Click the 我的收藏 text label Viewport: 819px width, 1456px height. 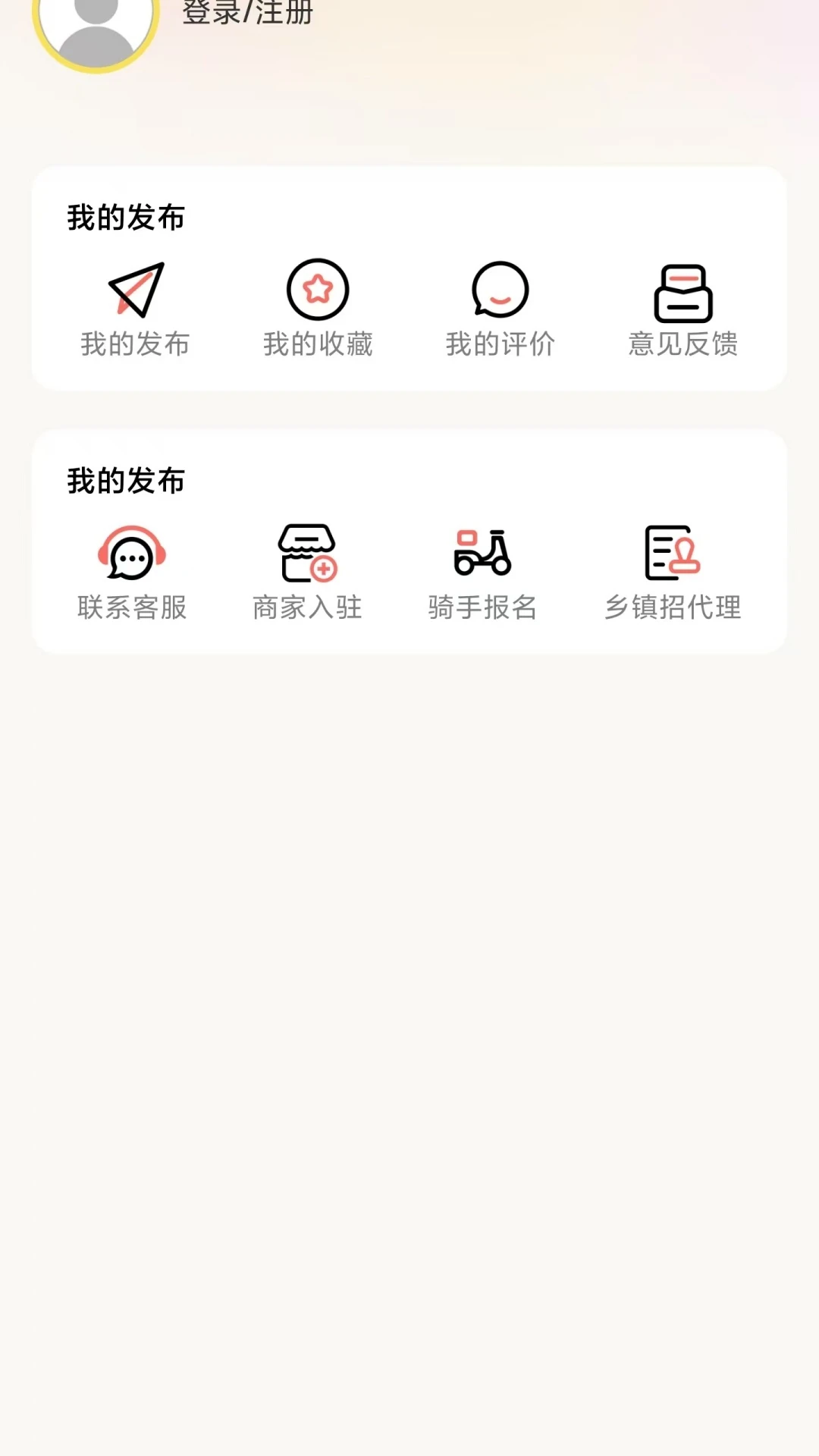pyautogui.click(x=318, y=345)
